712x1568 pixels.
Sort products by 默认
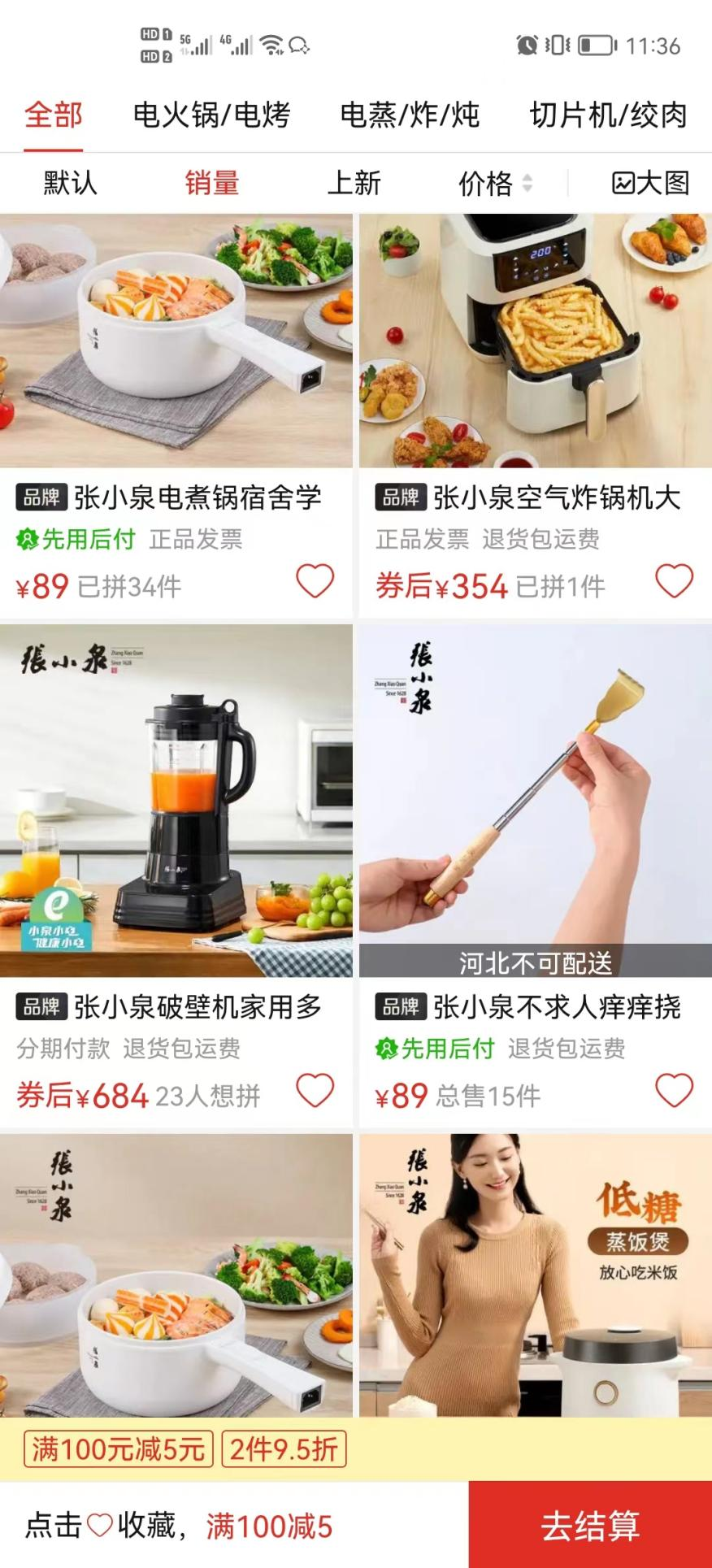pyautogui.click(x=70, y=183)
